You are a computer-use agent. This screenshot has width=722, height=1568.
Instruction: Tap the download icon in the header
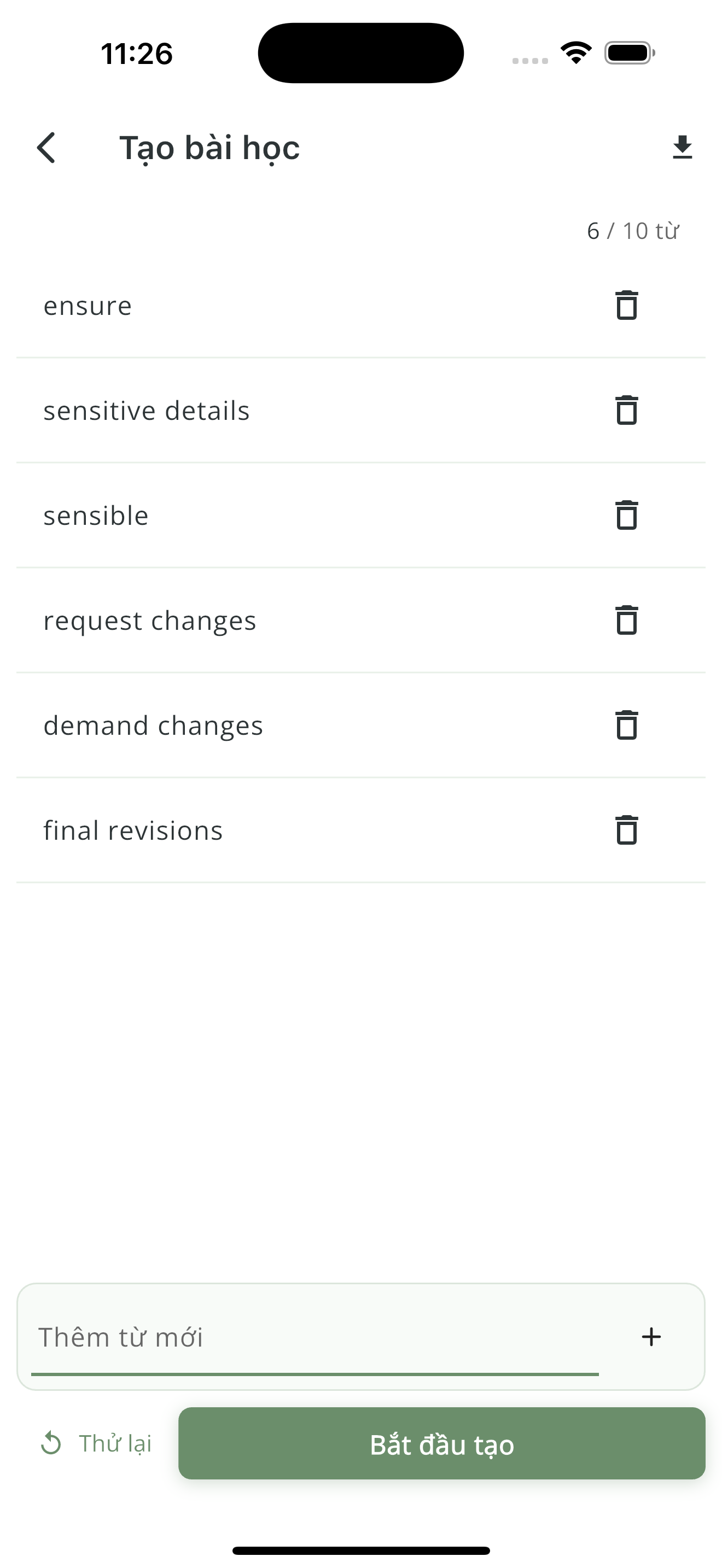pyautogui.click(x=682, y=148)
